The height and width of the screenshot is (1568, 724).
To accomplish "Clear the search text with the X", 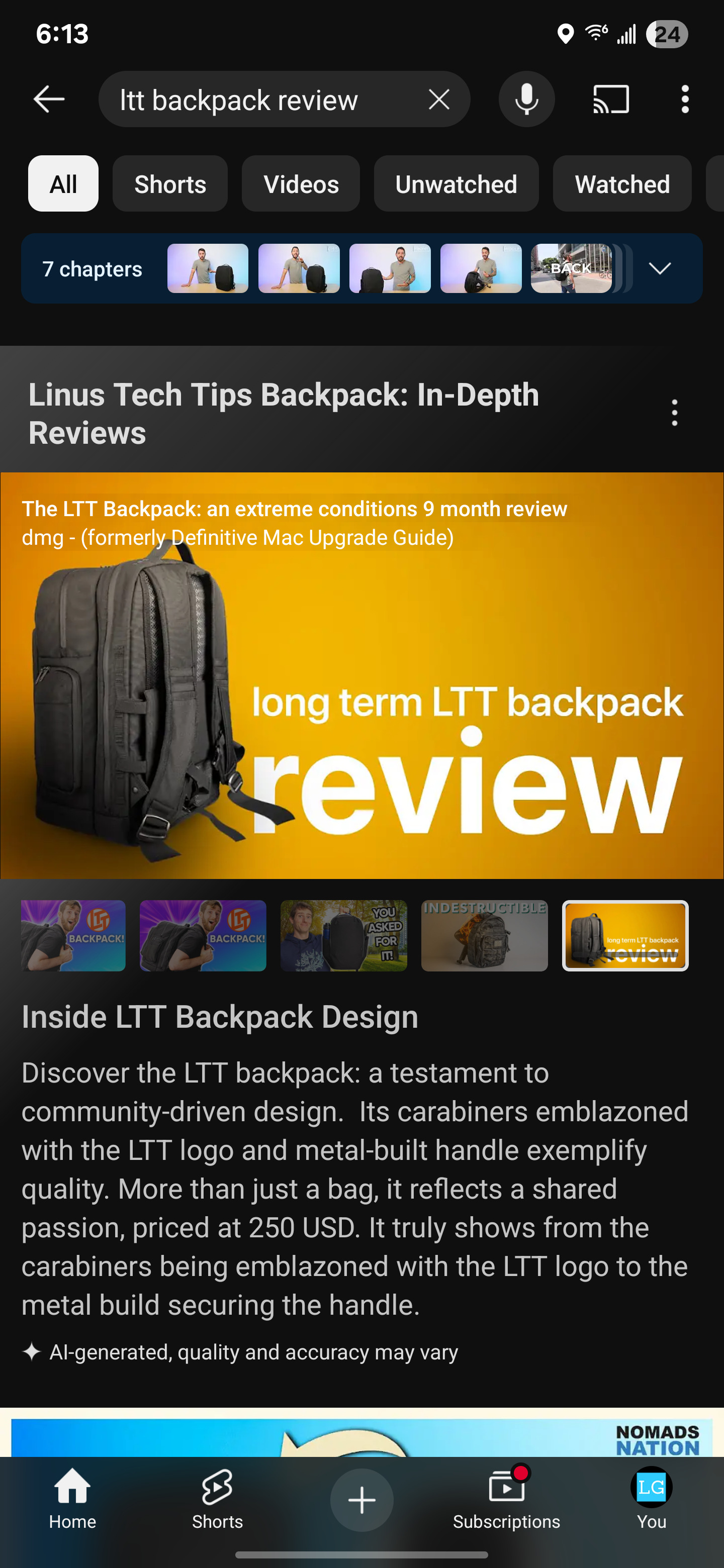I will pos(438,99).
